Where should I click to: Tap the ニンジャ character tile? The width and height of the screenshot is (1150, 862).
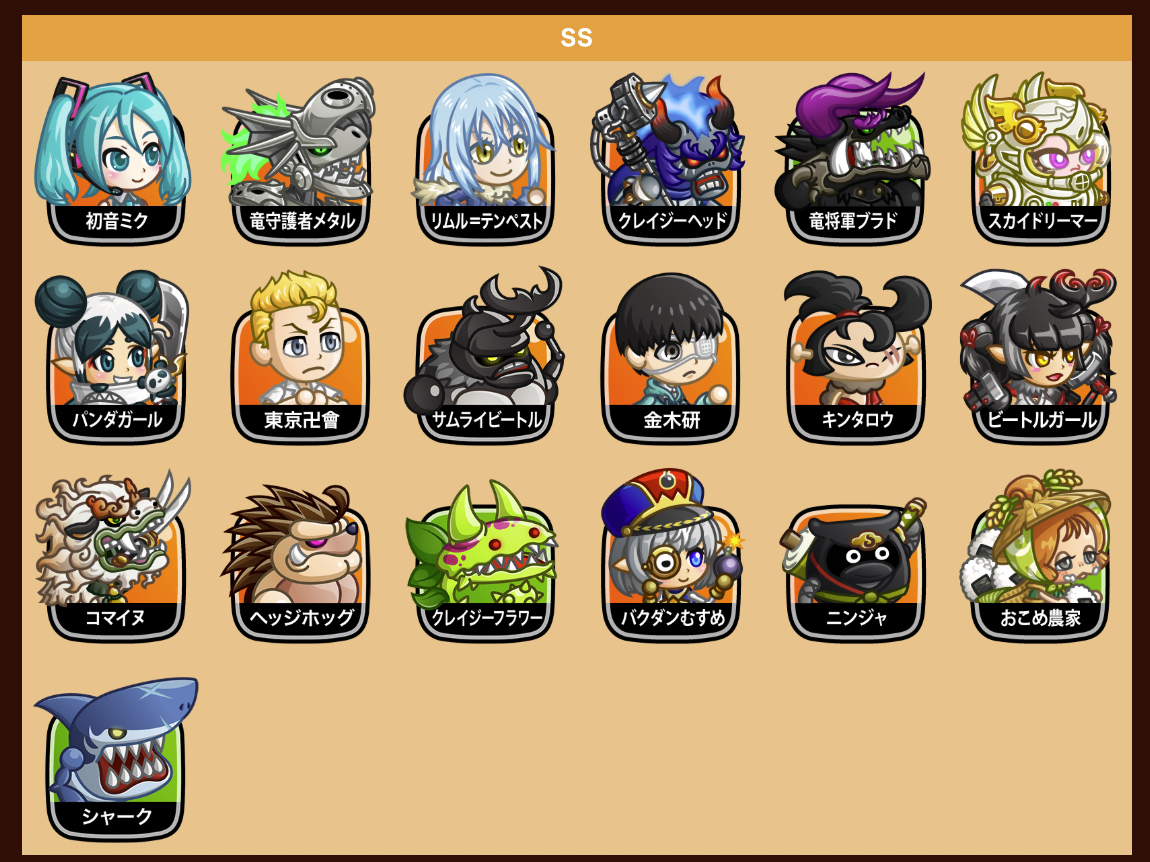tap(855, 558)
